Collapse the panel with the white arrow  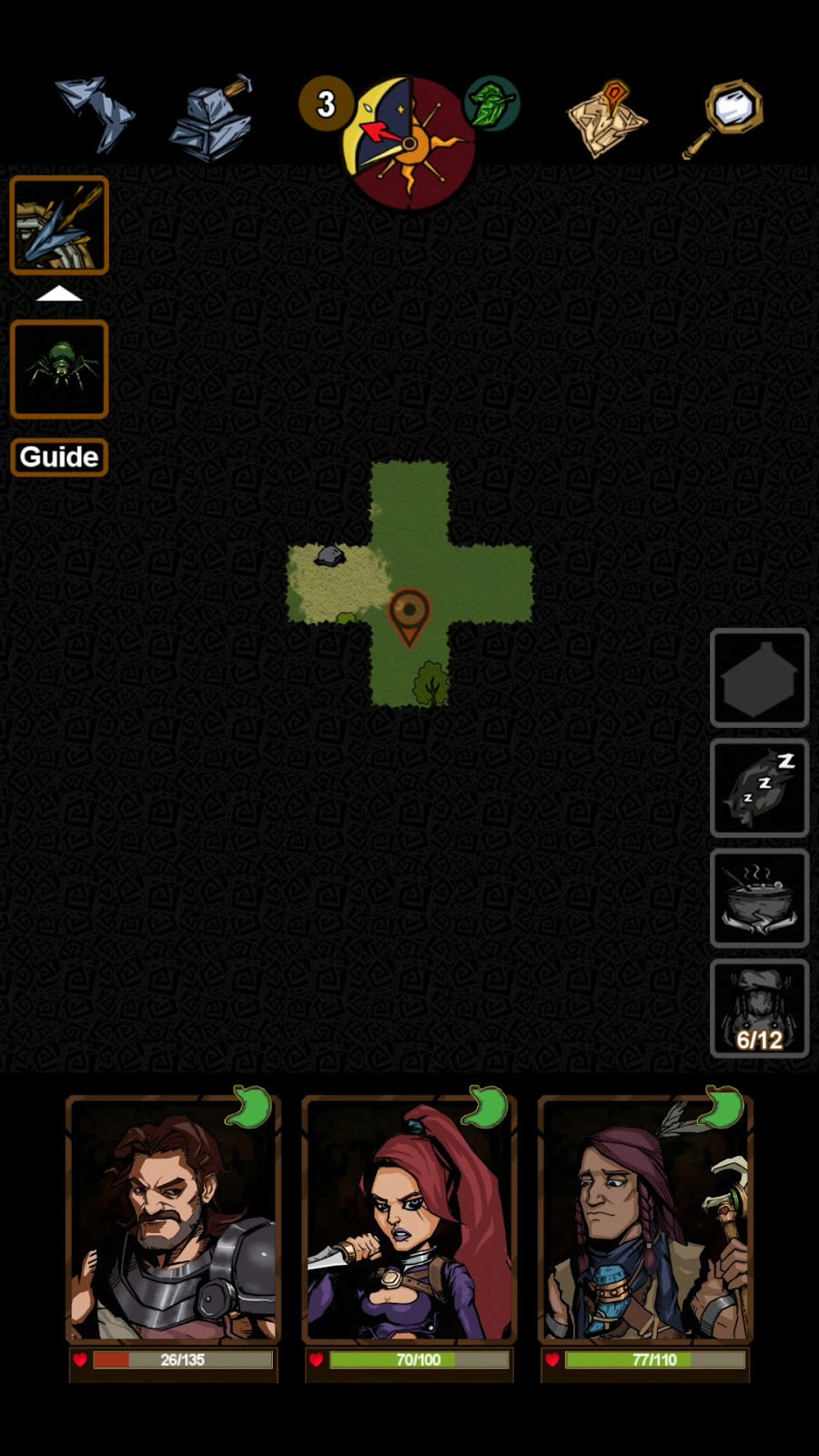pos(59,293)
